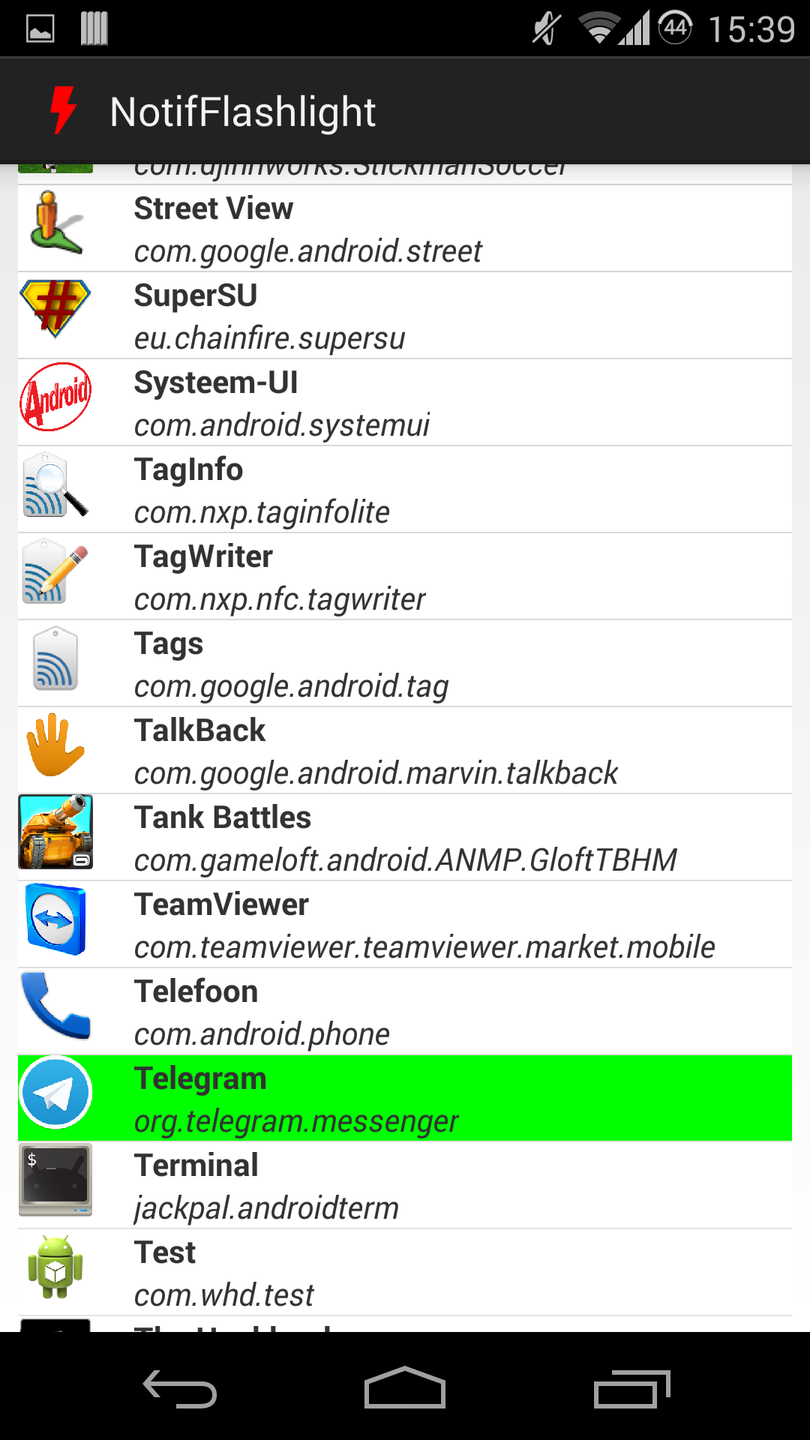The width and height of the screenshot is (810, 1440).
Task: Deselect the highlighted Telegram row
Action: pyautogui.click(x=405, y=1099)
